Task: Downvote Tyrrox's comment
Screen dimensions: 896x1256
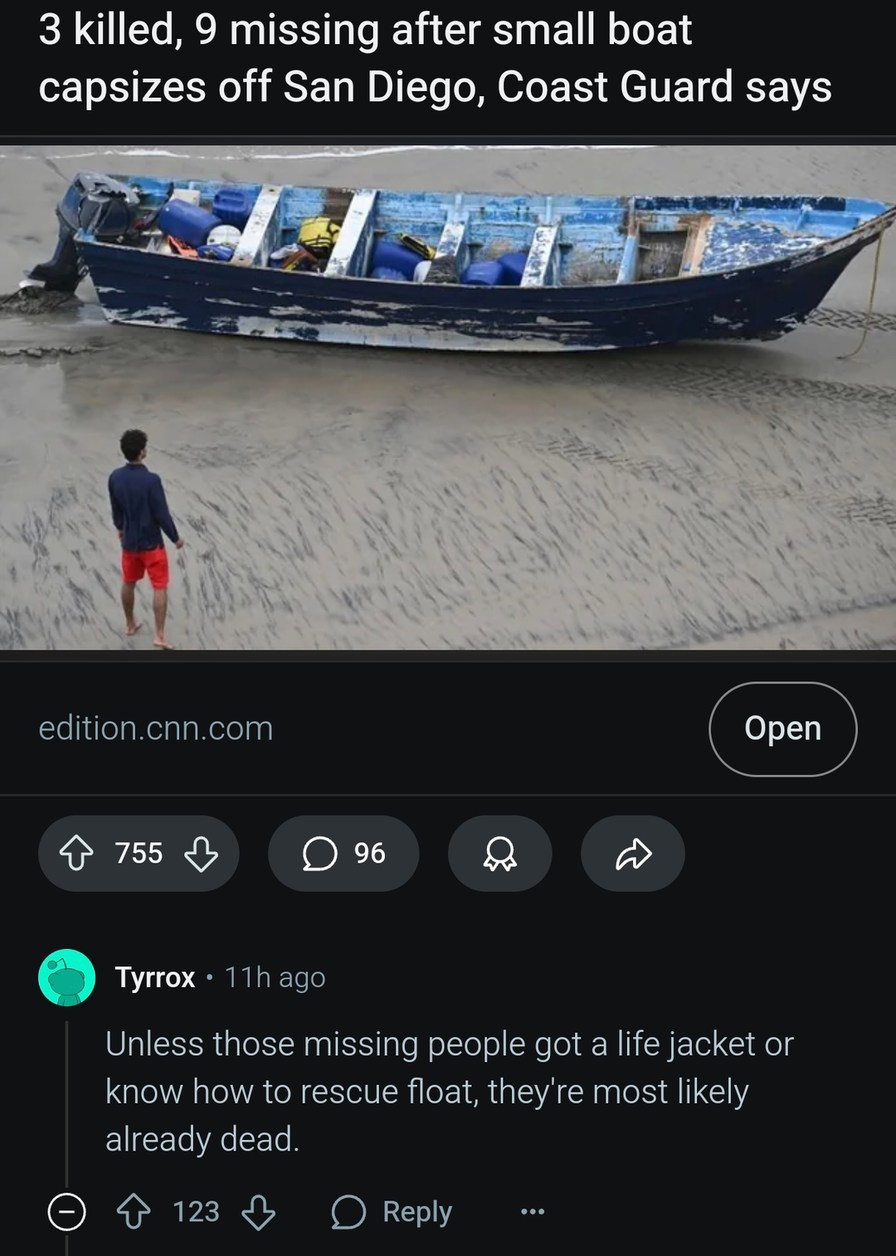Action: [259, 1211]
